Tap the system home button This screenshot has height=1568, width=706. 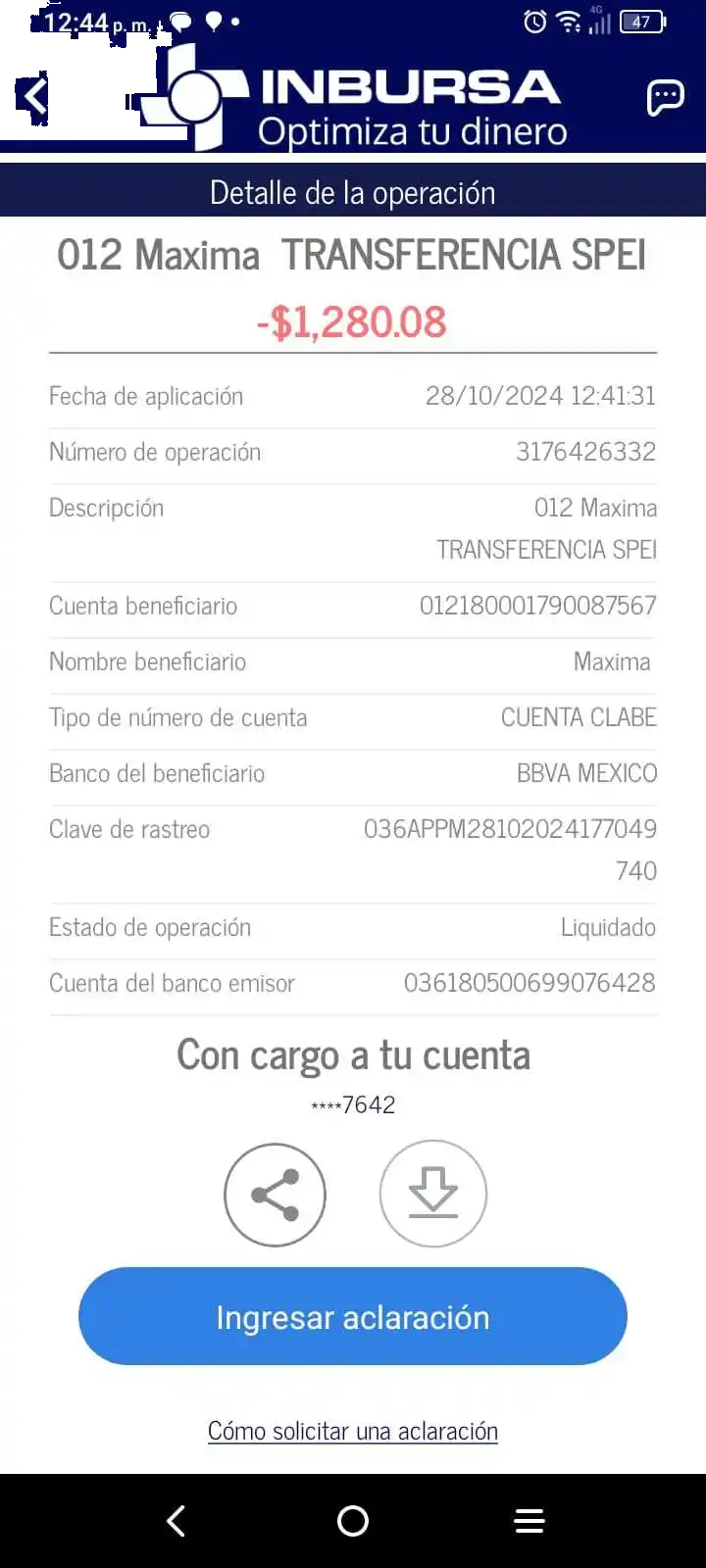point(353,1521)
